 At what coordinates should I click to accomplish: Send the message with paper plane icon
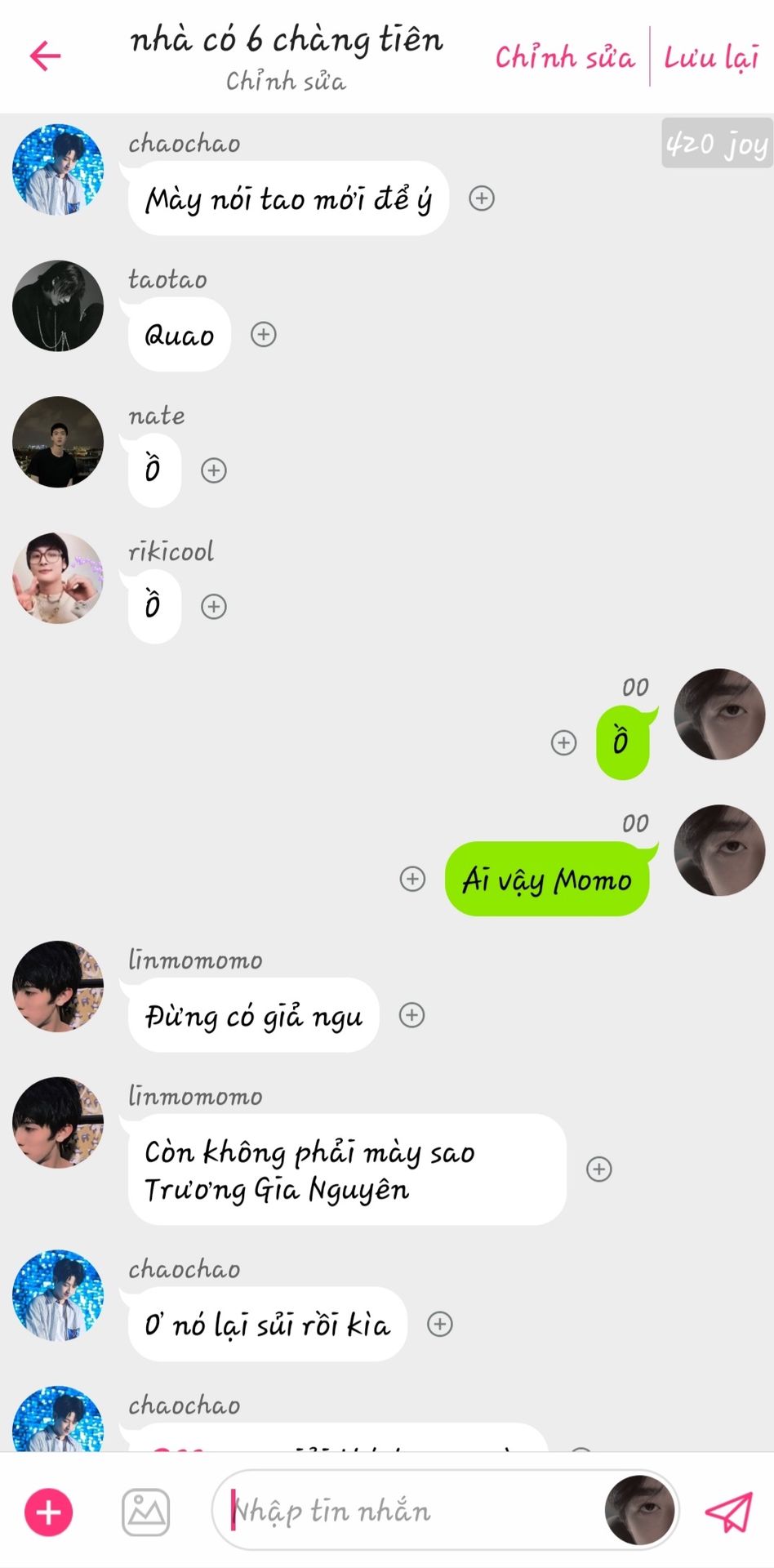point(728,1512)
